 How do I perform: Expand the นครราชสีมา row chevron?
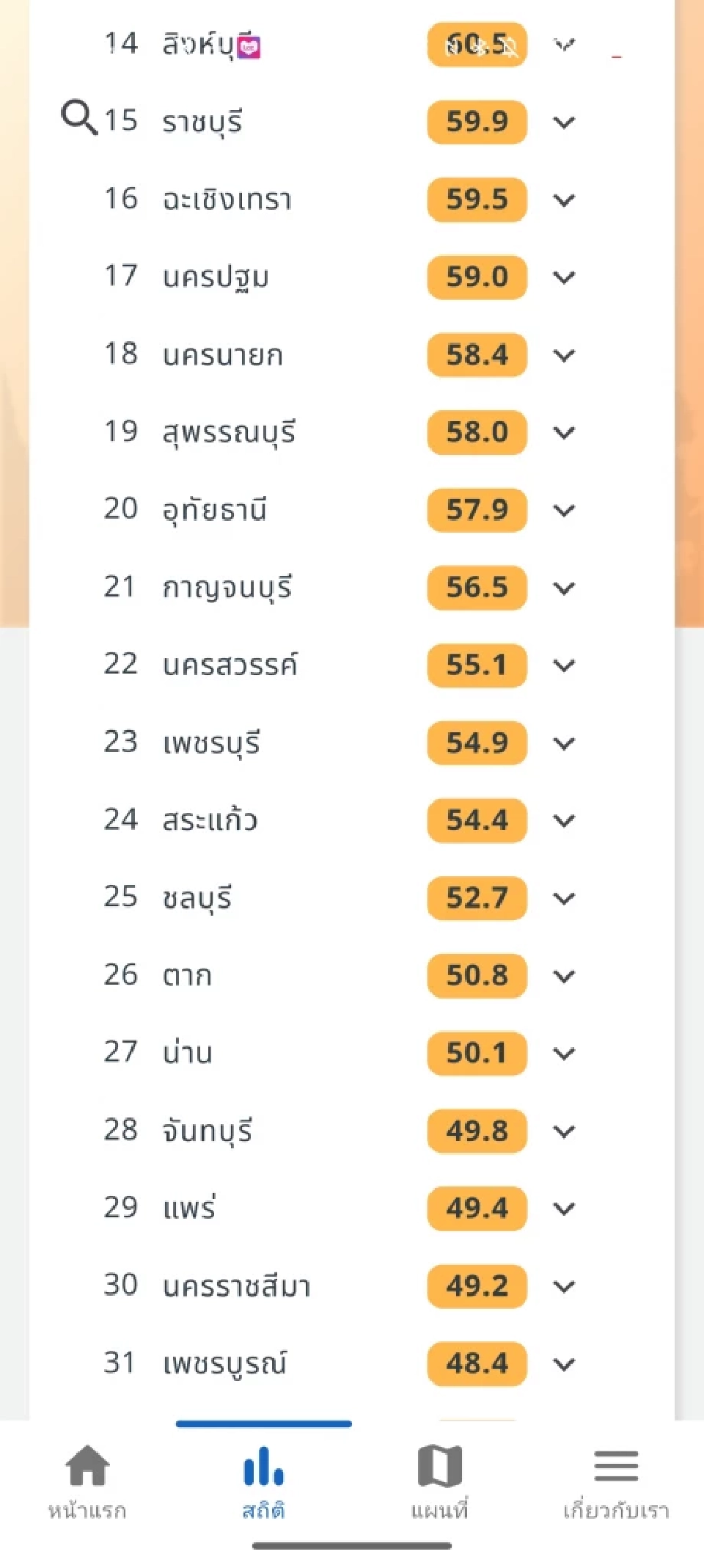click(564, 1286)
